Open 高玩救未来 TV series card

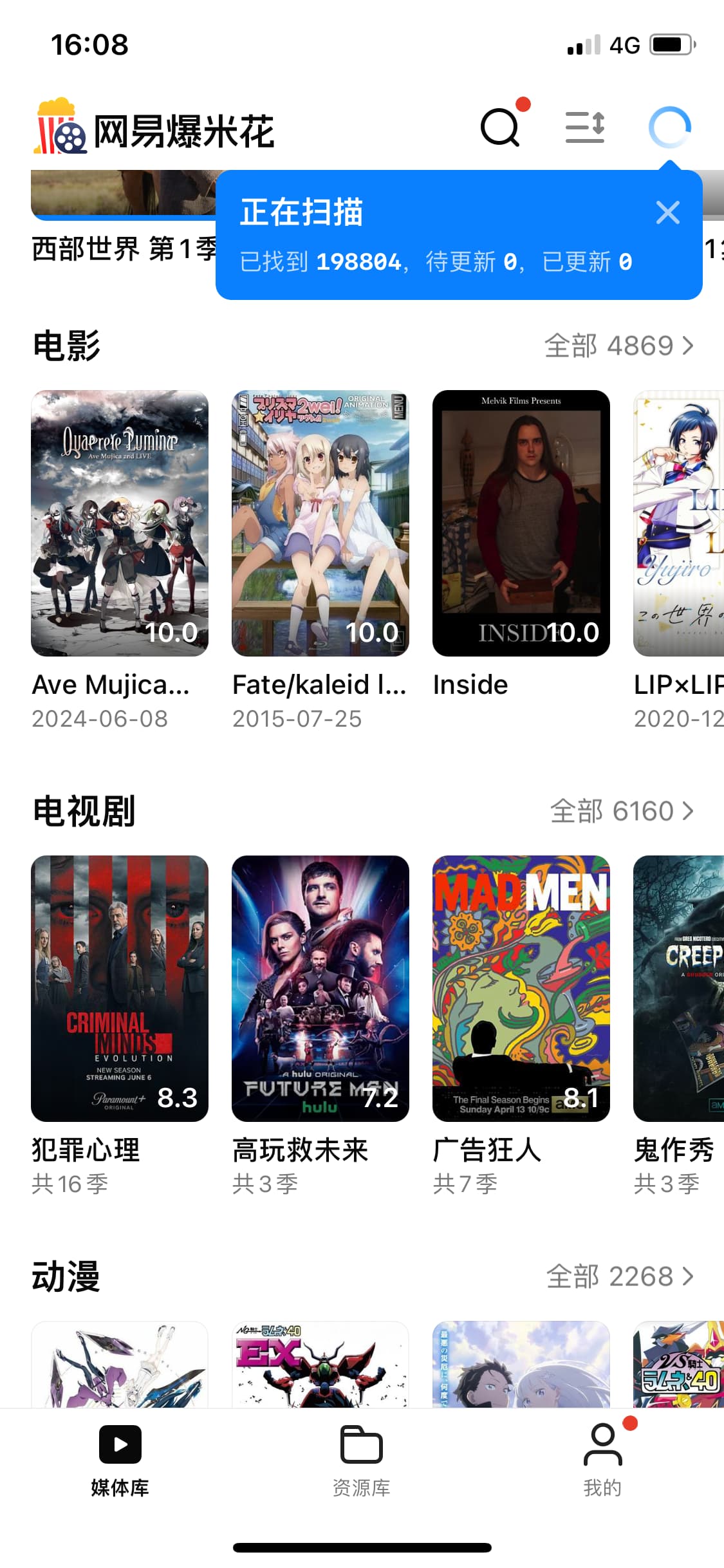click(320, 1026)
